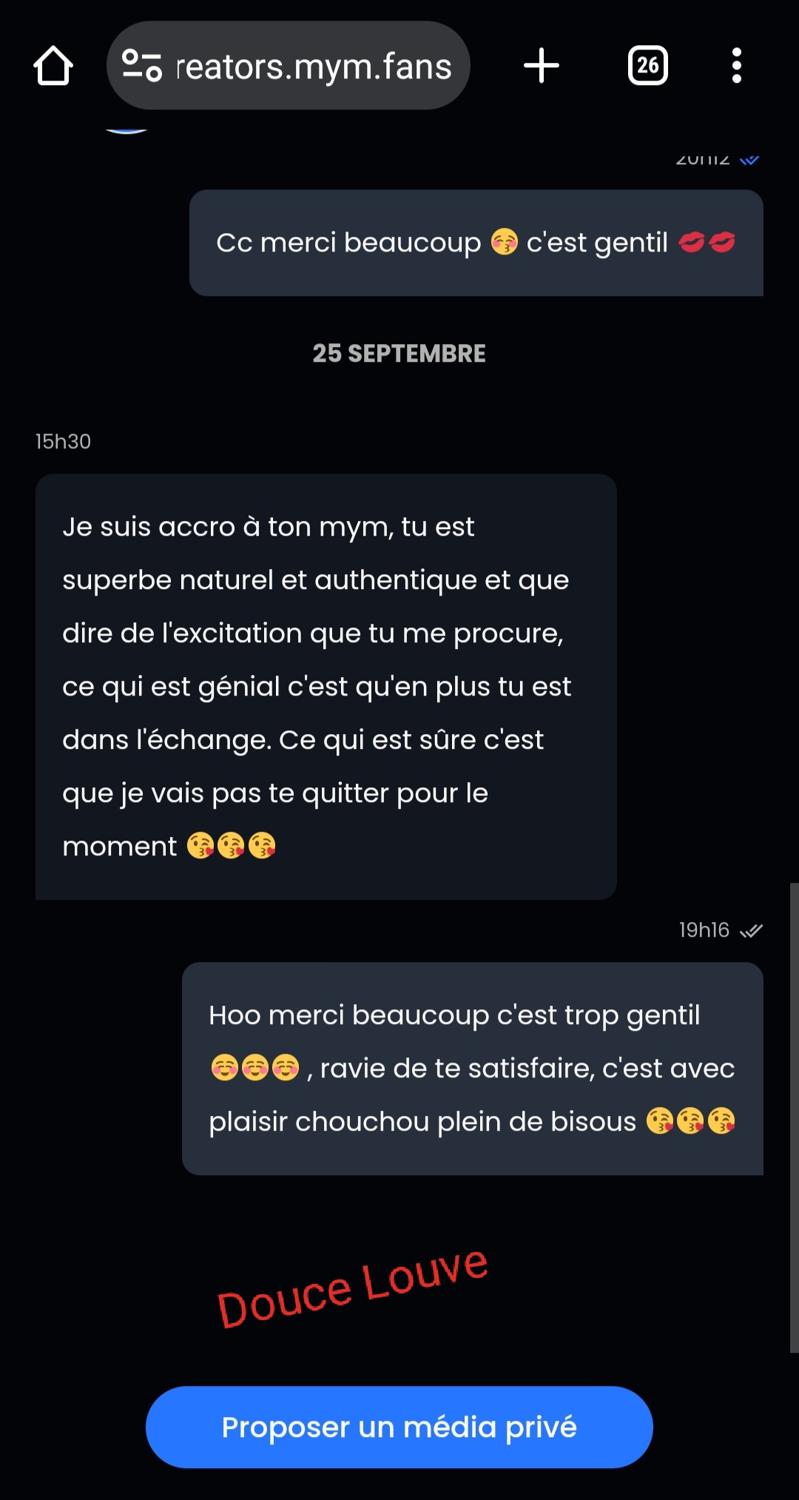Open the tab switcher showing 26 tabs

pyautogui.click(x=647, y=66)
